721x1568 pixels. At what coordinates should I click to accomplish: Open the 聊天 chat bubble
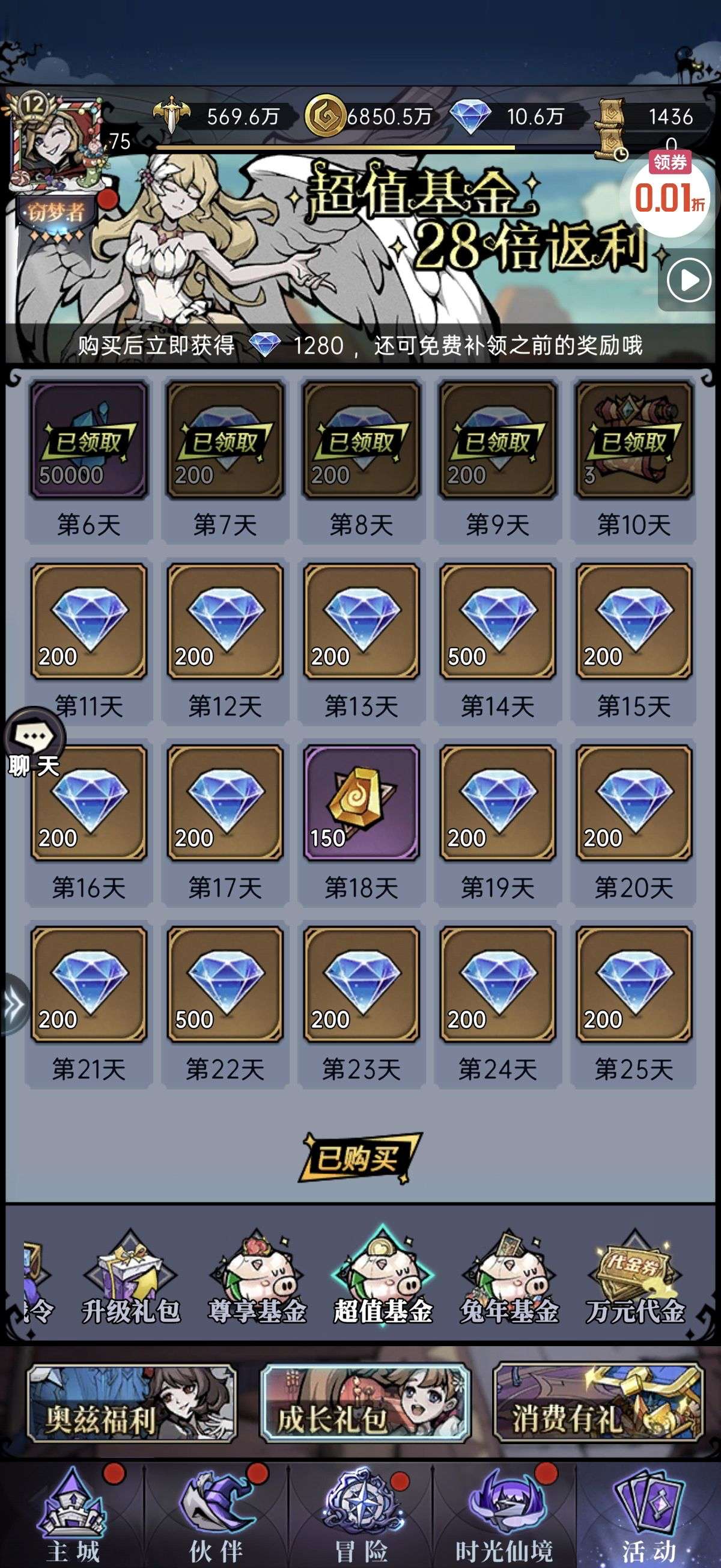click(34, 743)
